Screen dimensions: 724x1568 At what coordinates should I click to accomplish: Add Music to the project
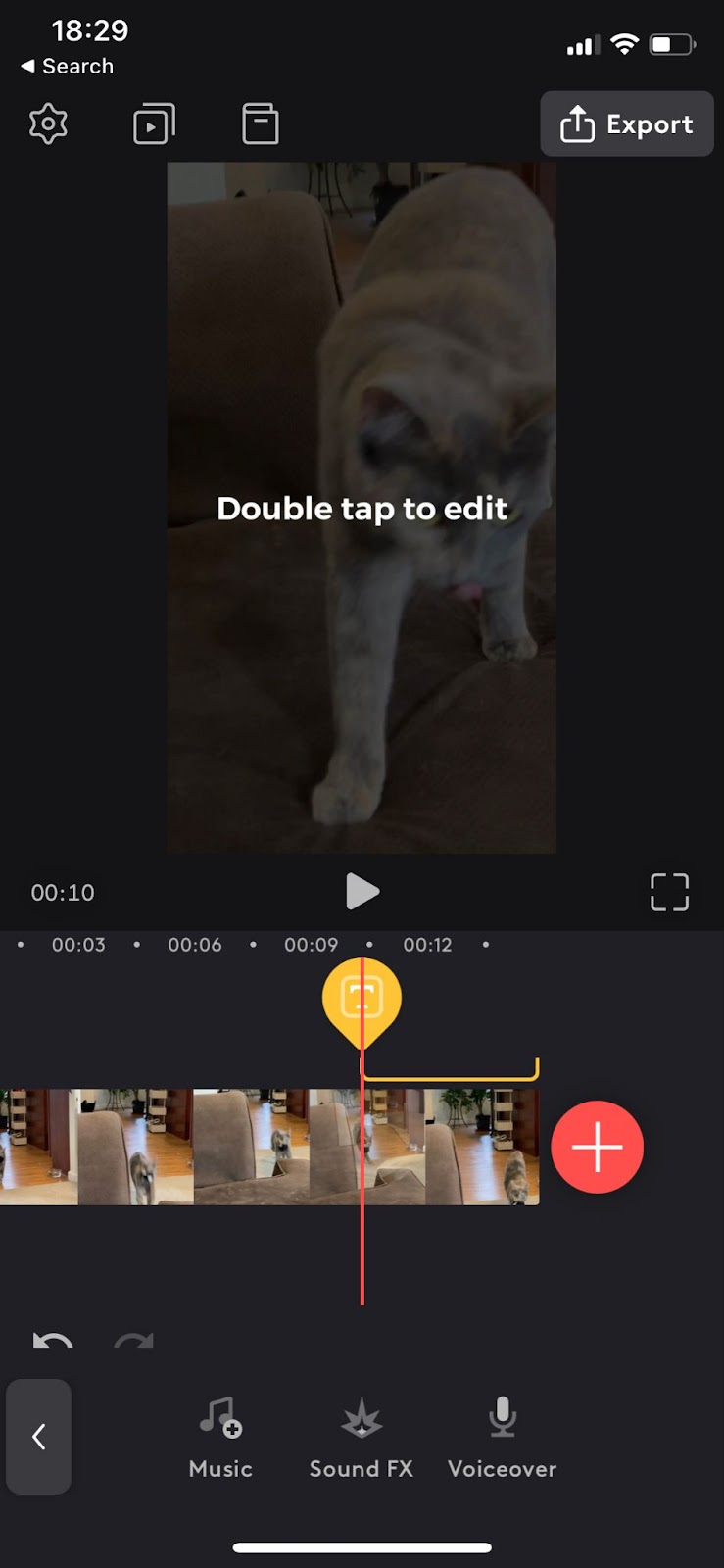tap(220, 1438)
